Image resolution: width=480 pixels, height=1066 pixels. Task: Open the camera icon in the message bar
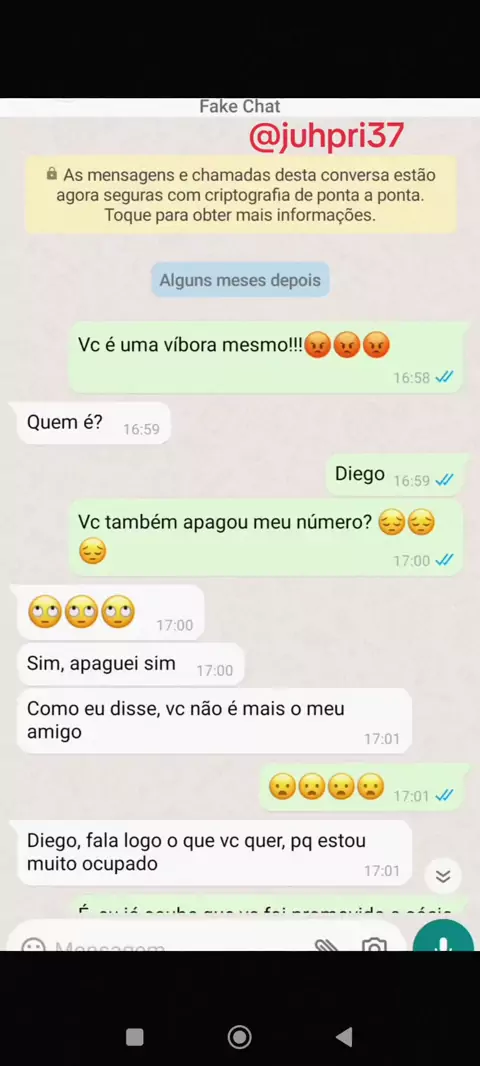point(374,945)
